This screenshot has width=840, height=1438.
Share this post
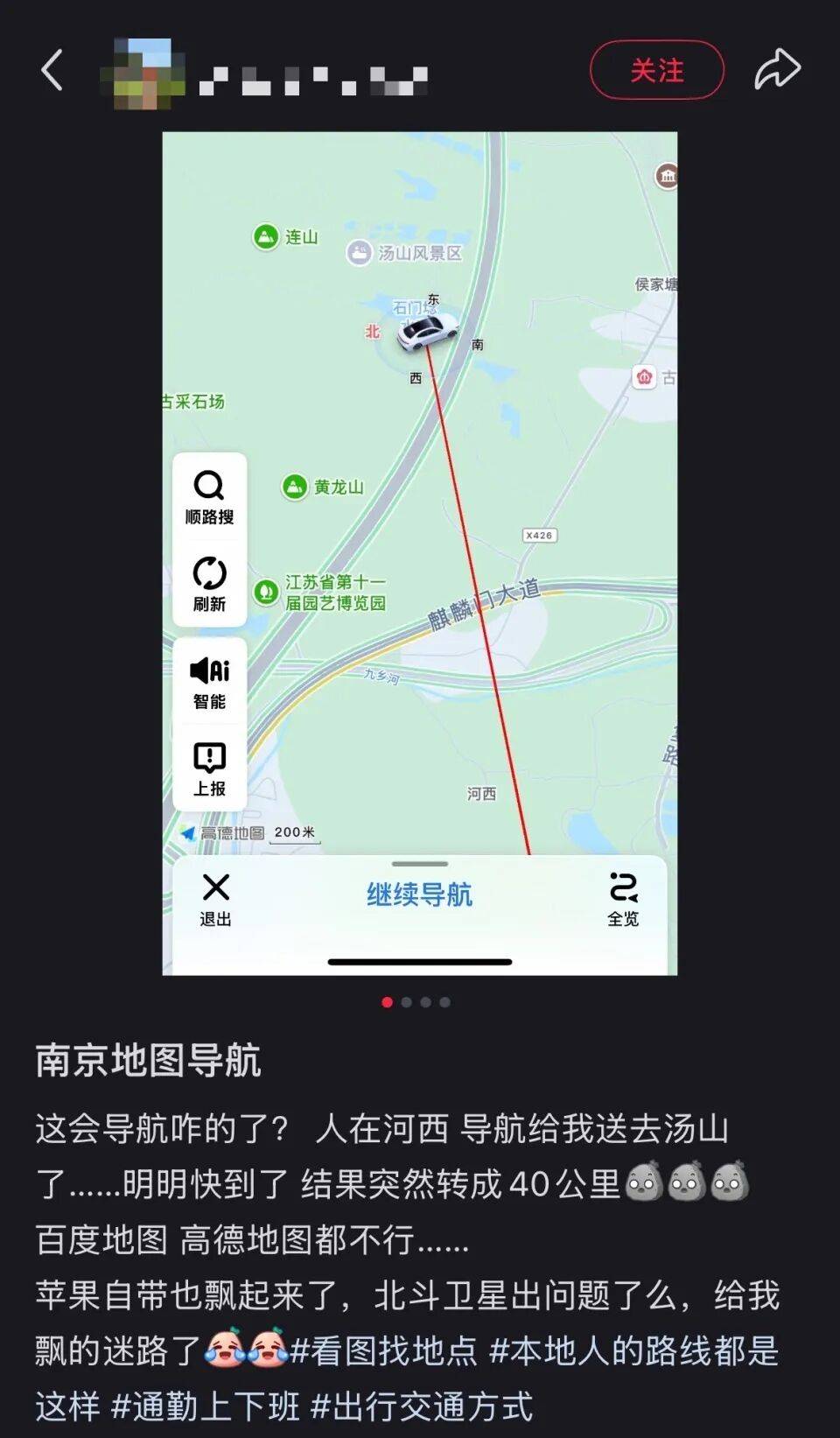pyautogui.click(x=777, y=70)
